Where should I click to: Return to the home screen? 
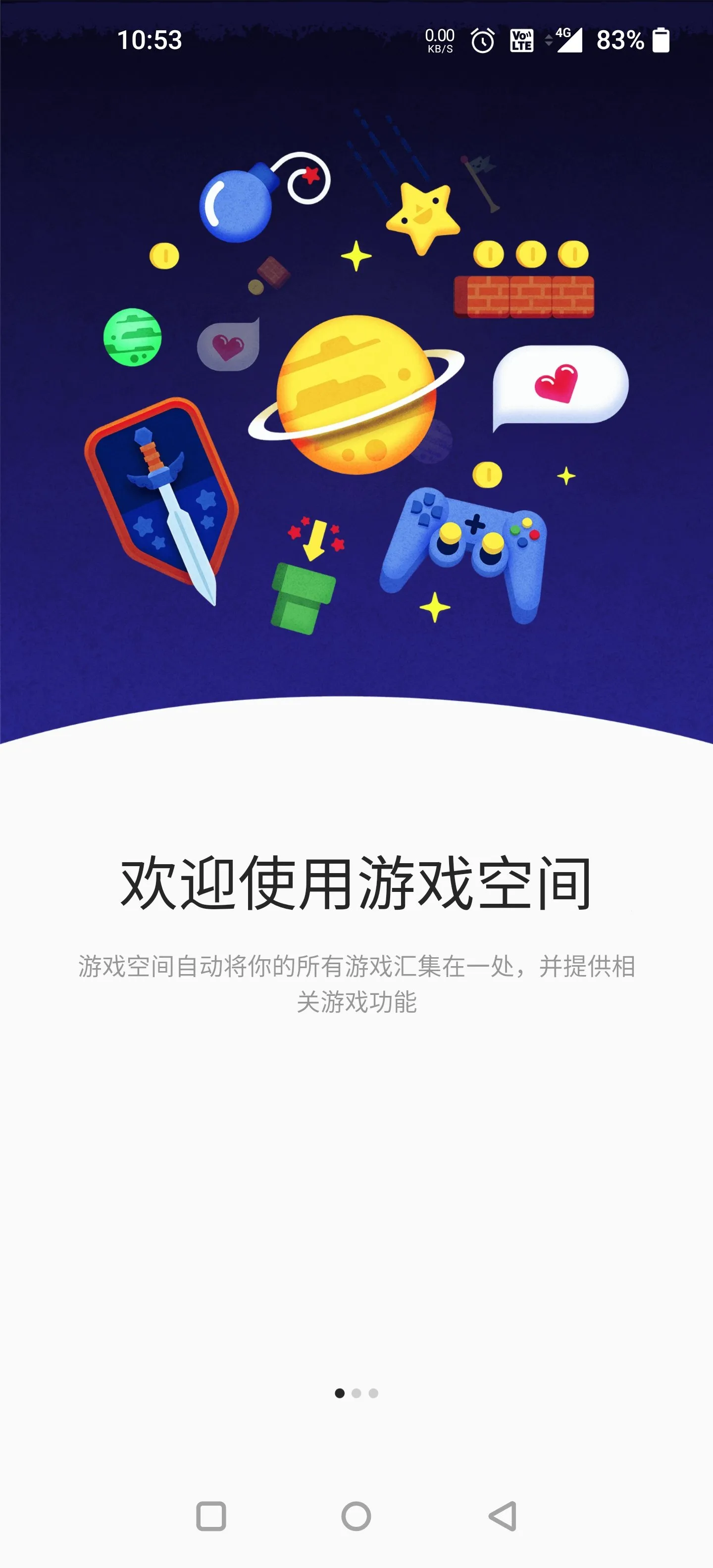coord(356,1516)
